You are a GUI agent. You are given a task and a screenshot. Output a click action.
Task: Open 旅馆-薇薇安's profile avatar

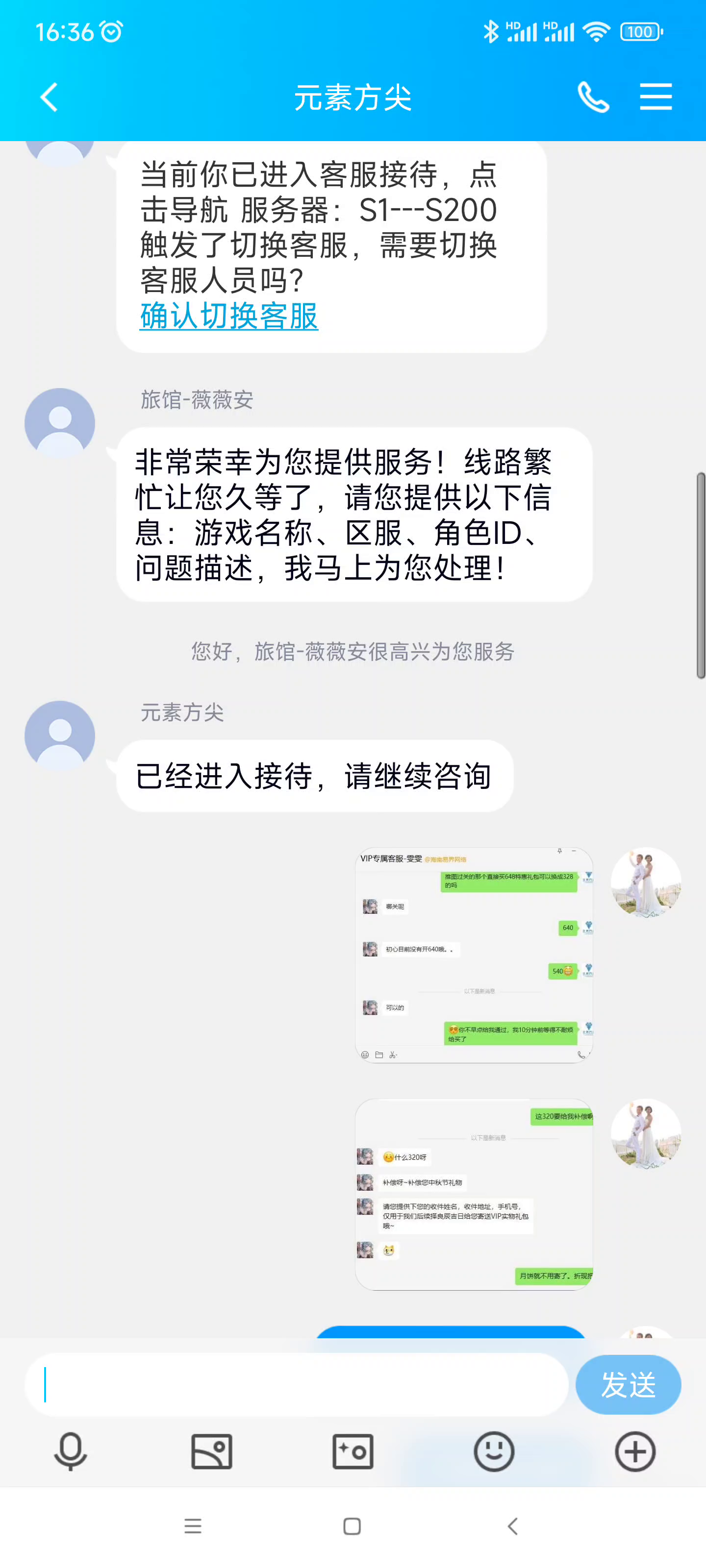click(60, 423)
